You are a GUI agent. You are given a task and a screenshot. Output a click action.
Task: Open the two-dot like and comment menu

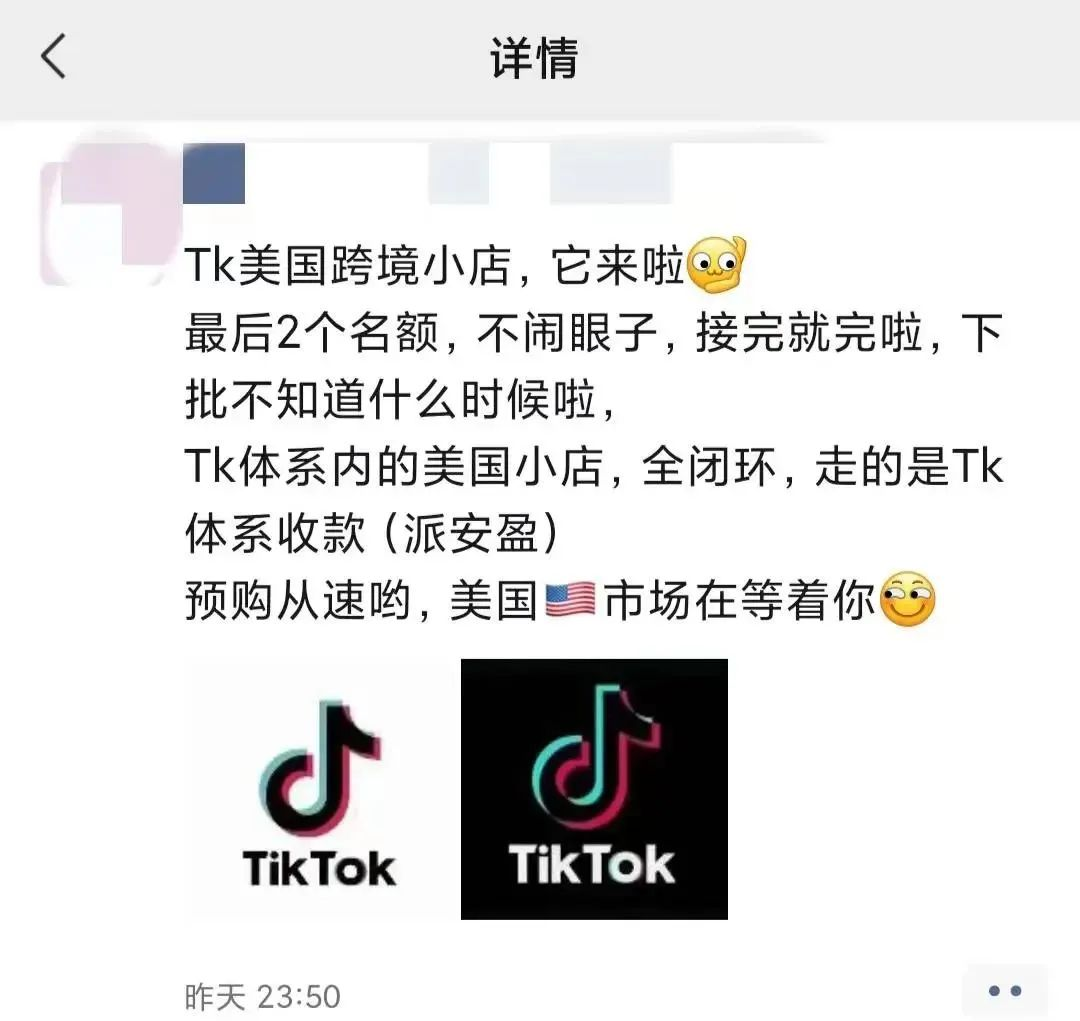click(x=1004, y=991)
